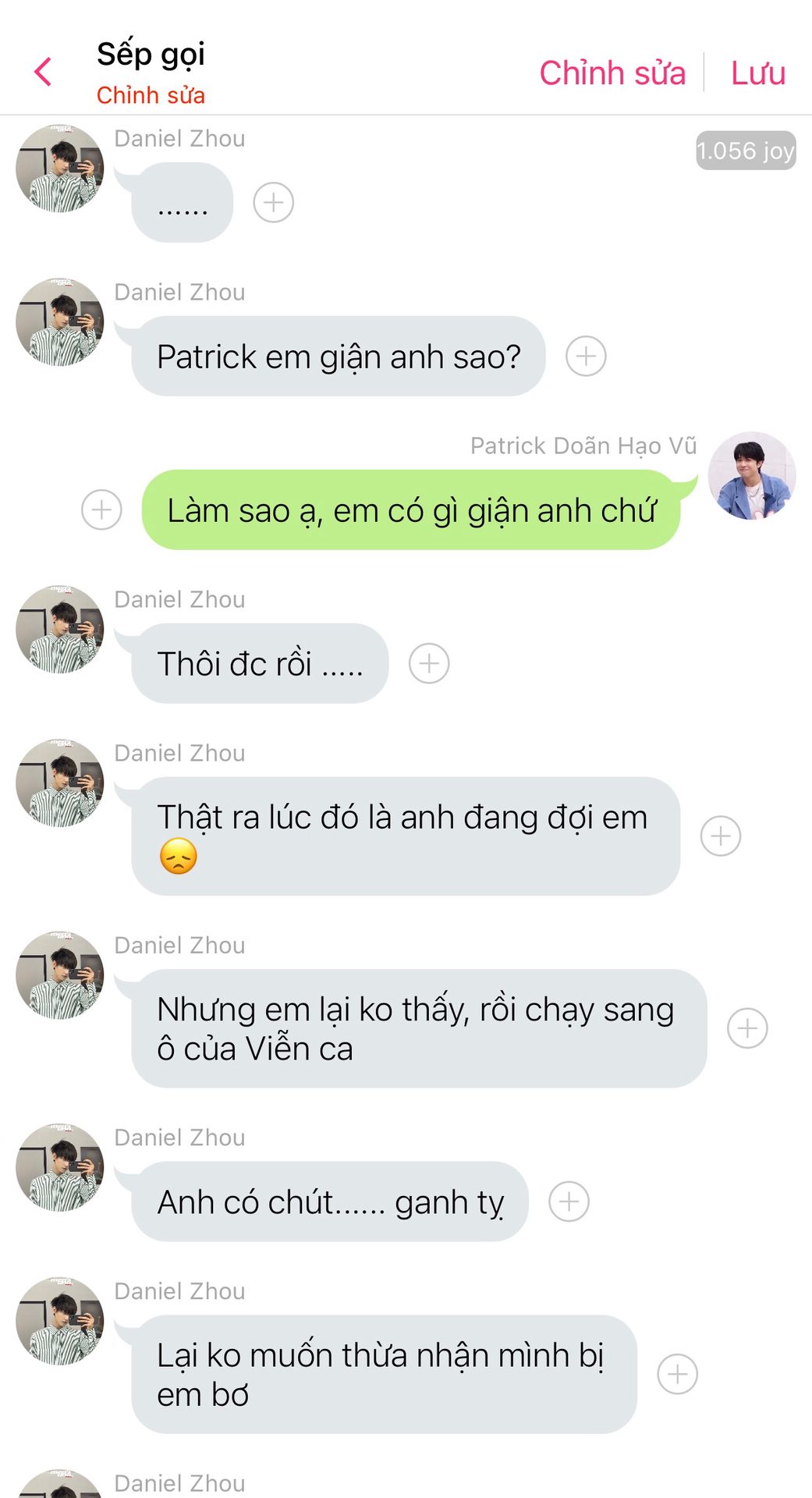Tap plus beside "Patrick em giận anh sao?"

click(586, 357)
